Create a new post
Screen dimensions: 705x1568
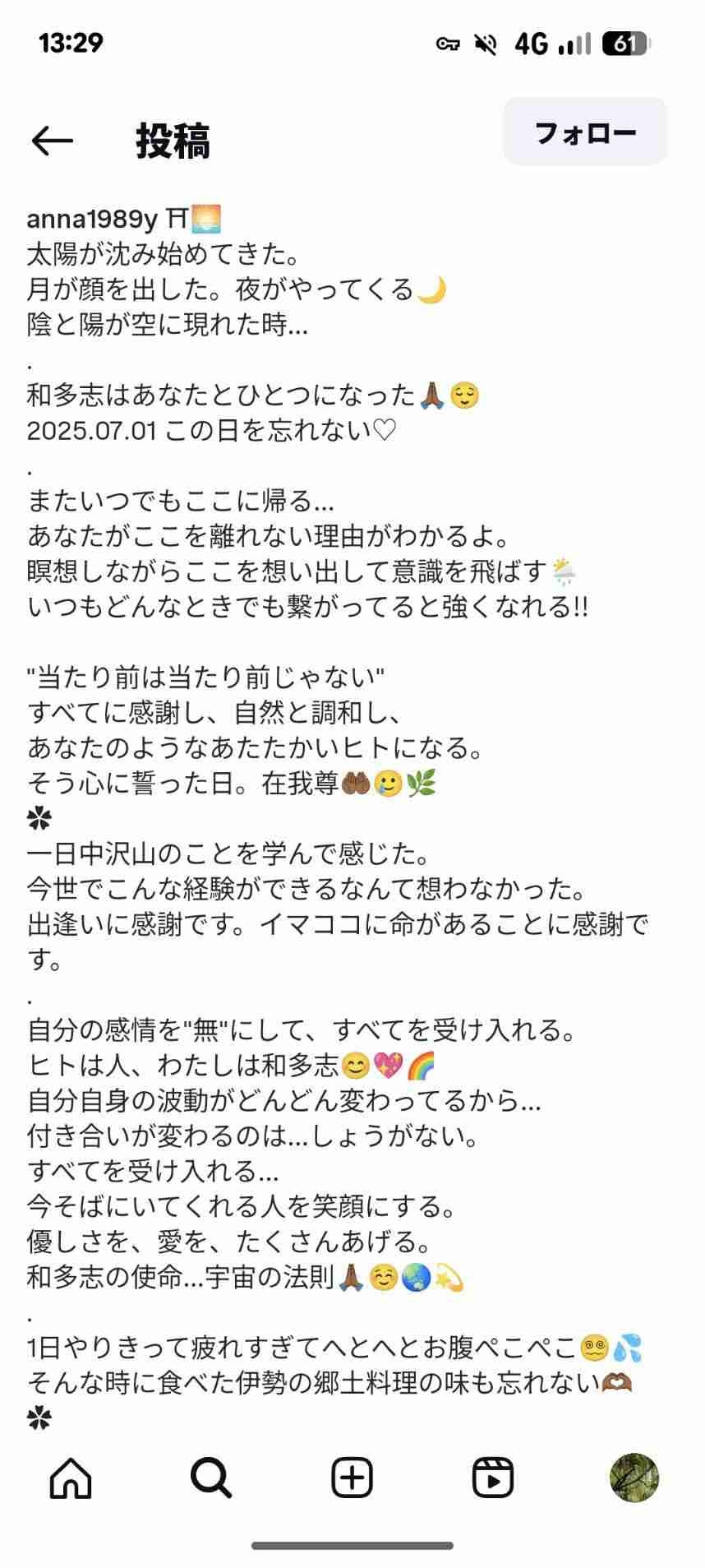pyautogui.click(x=352, y=1478)
